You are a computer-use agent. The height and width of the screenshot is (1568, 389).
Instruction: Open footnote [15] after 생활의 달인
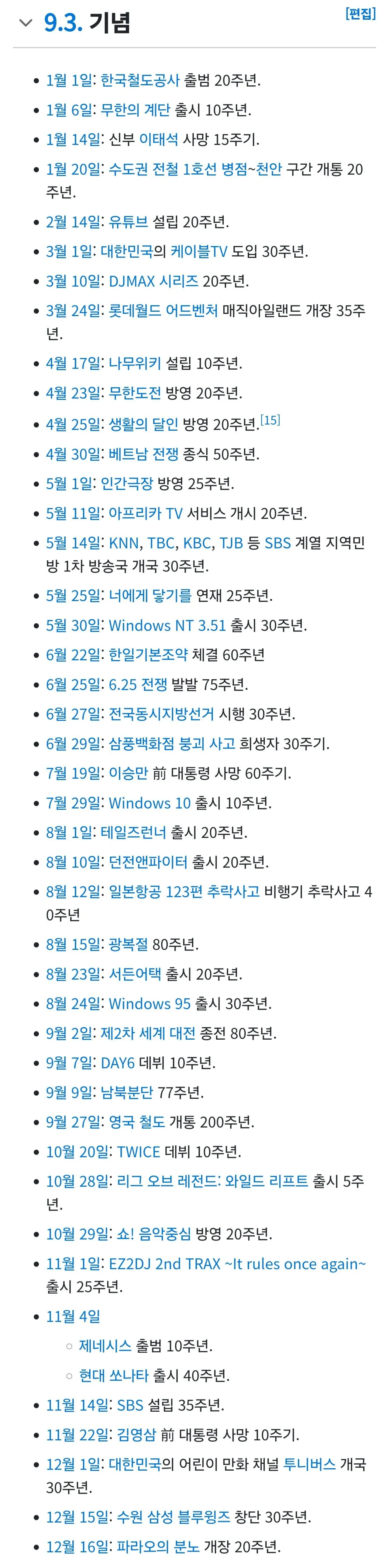(x=270, y=420)
